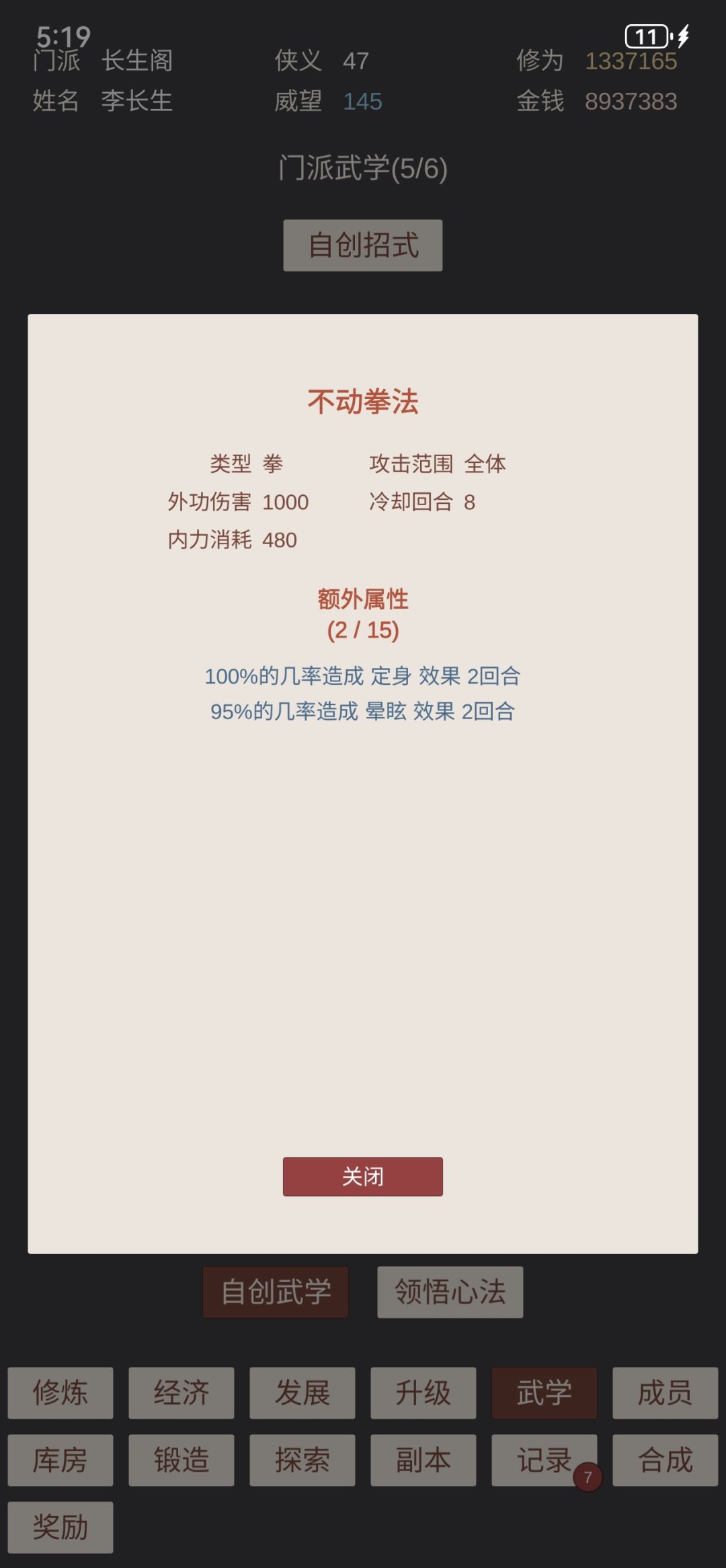
Task: Open the 合成 section
Action: [665, 1460]
